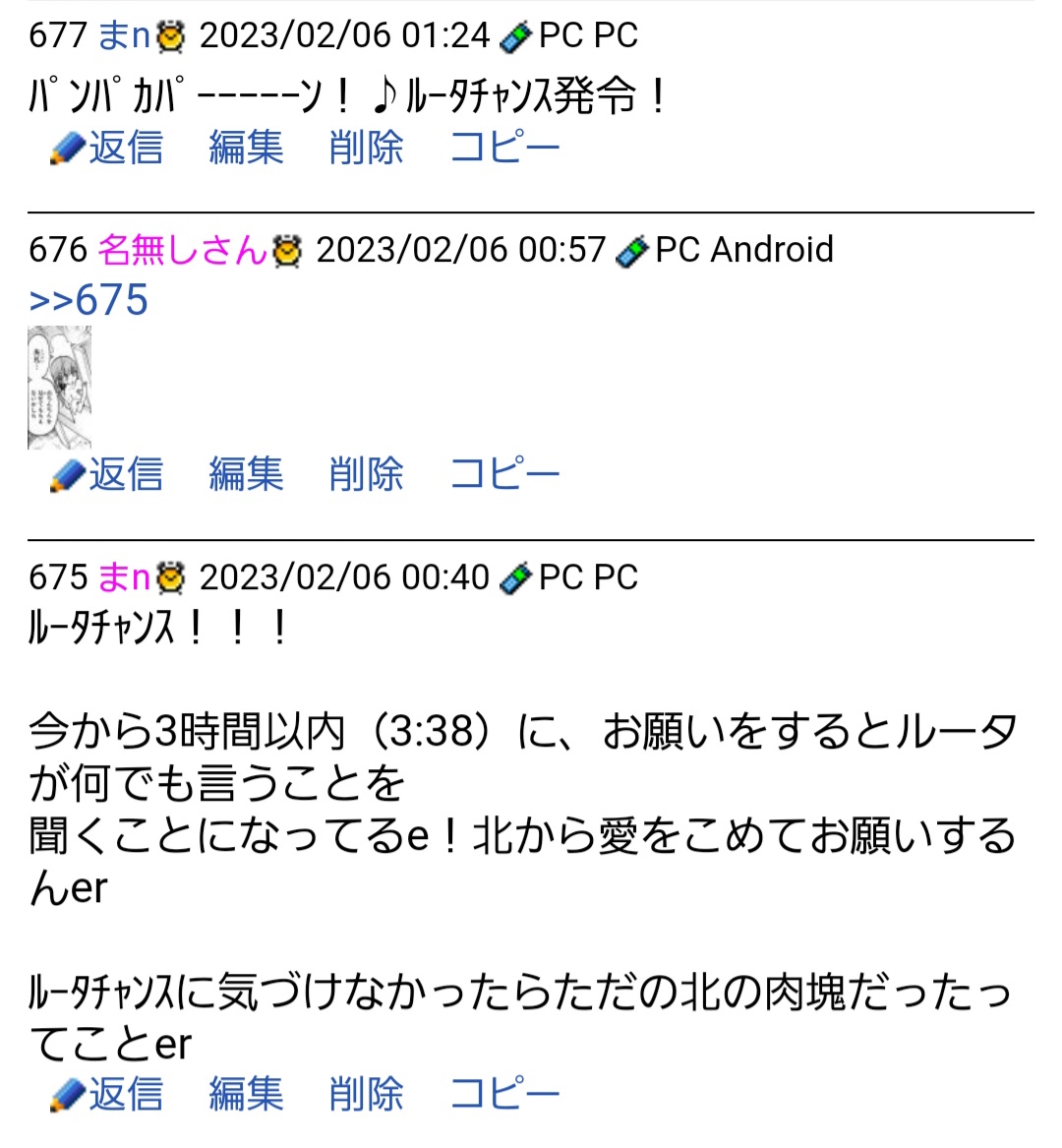The height and width of the screenshot is (1148, 1062).
Task: Open the manga image thumbnail in post 676
Action: tap(59, 388)
